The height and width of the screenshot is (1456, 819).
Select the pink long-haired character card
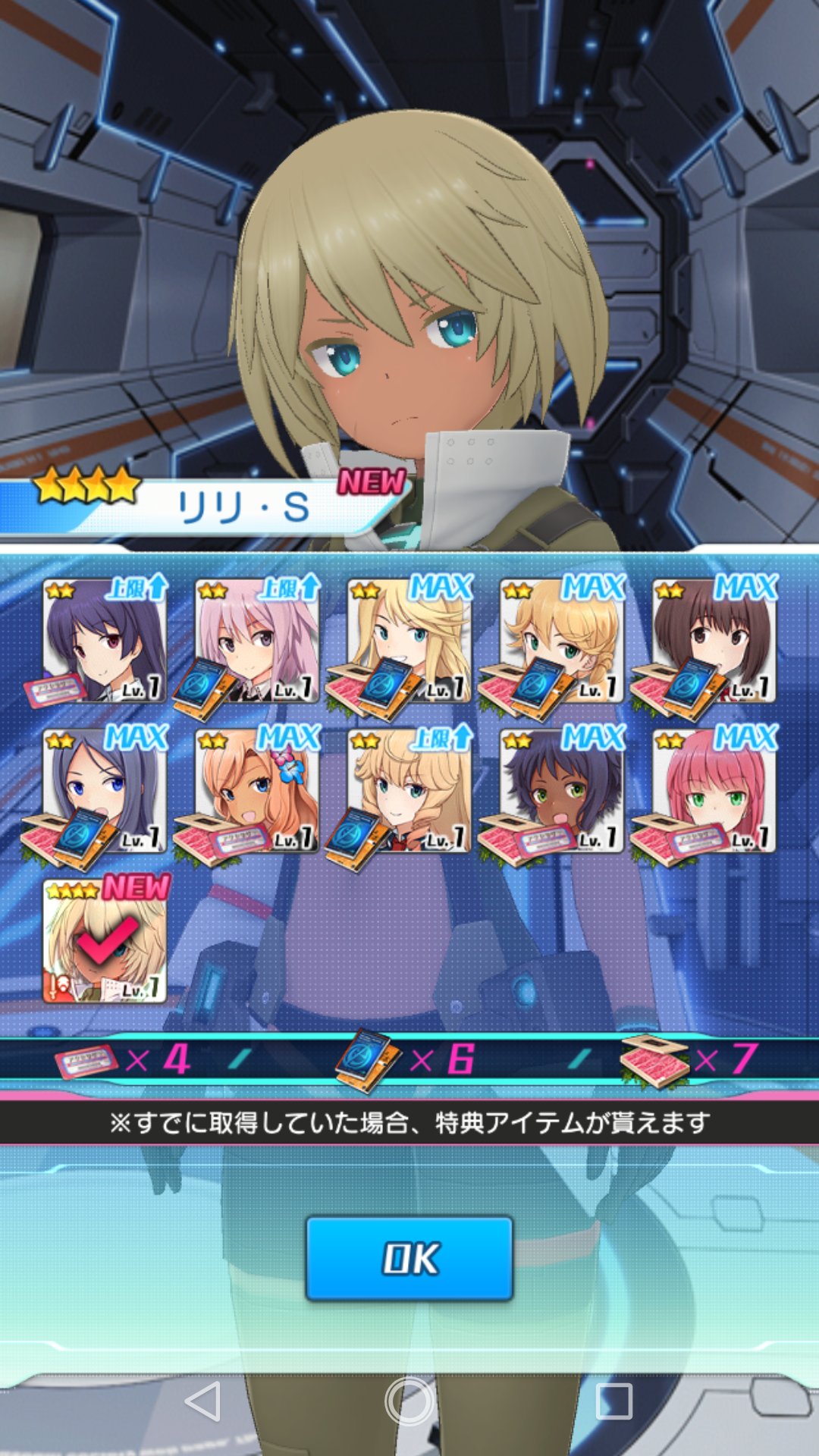coord(256,641)
